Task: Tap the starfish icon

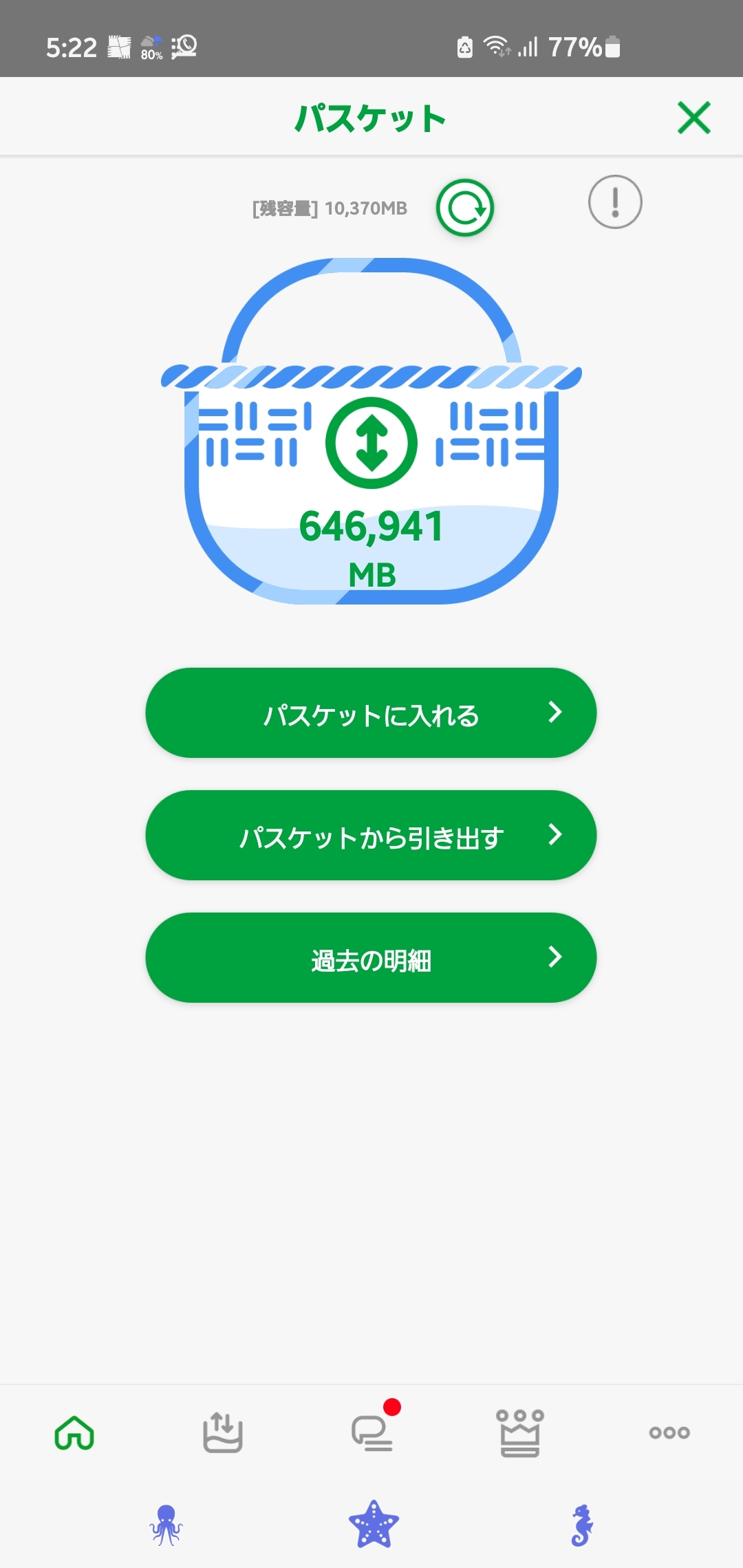Action: click(x=374, y=1525)
